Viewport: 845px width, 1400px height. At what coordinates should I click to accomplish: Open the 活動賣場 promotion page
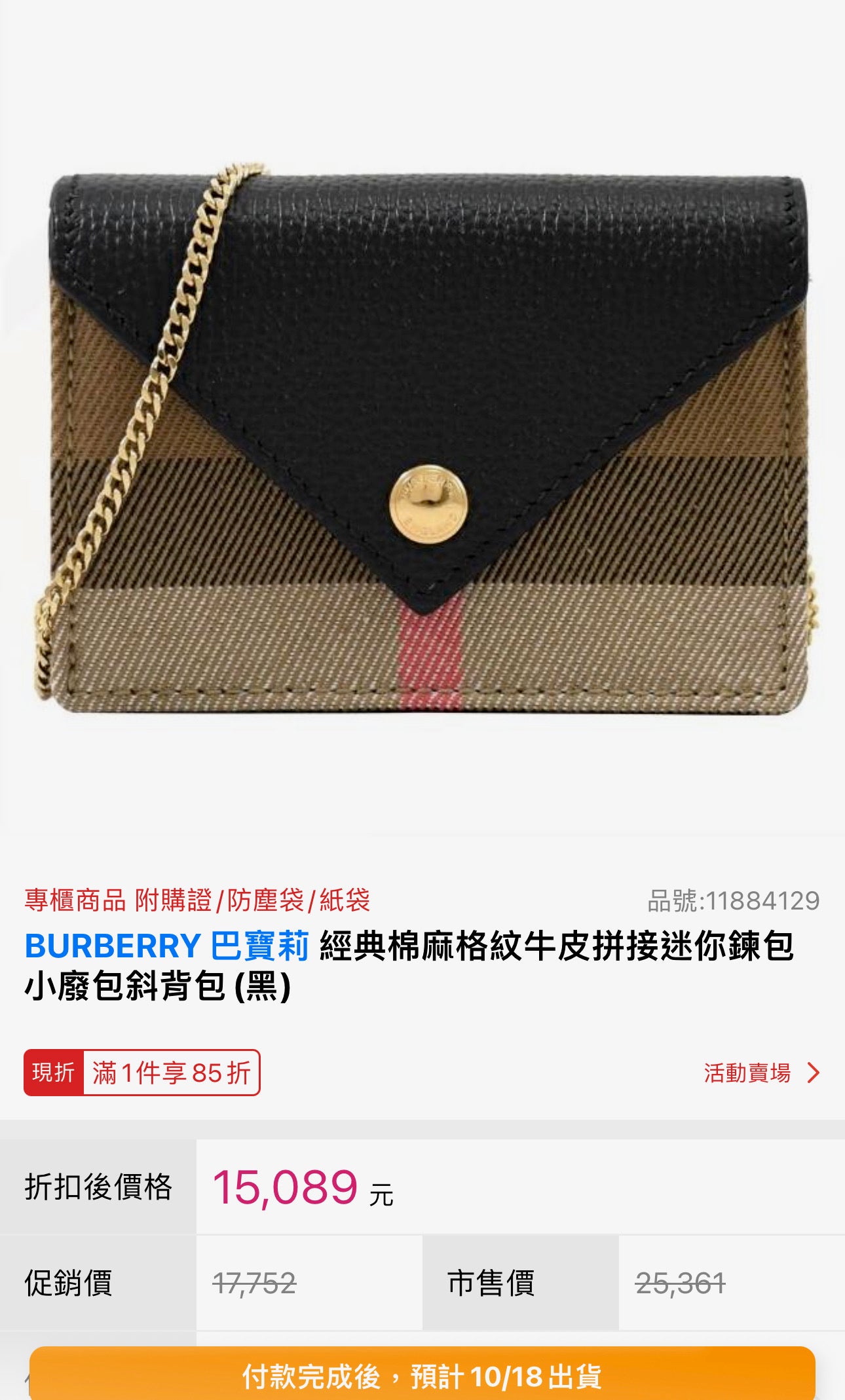click(x=761, y=1073)
